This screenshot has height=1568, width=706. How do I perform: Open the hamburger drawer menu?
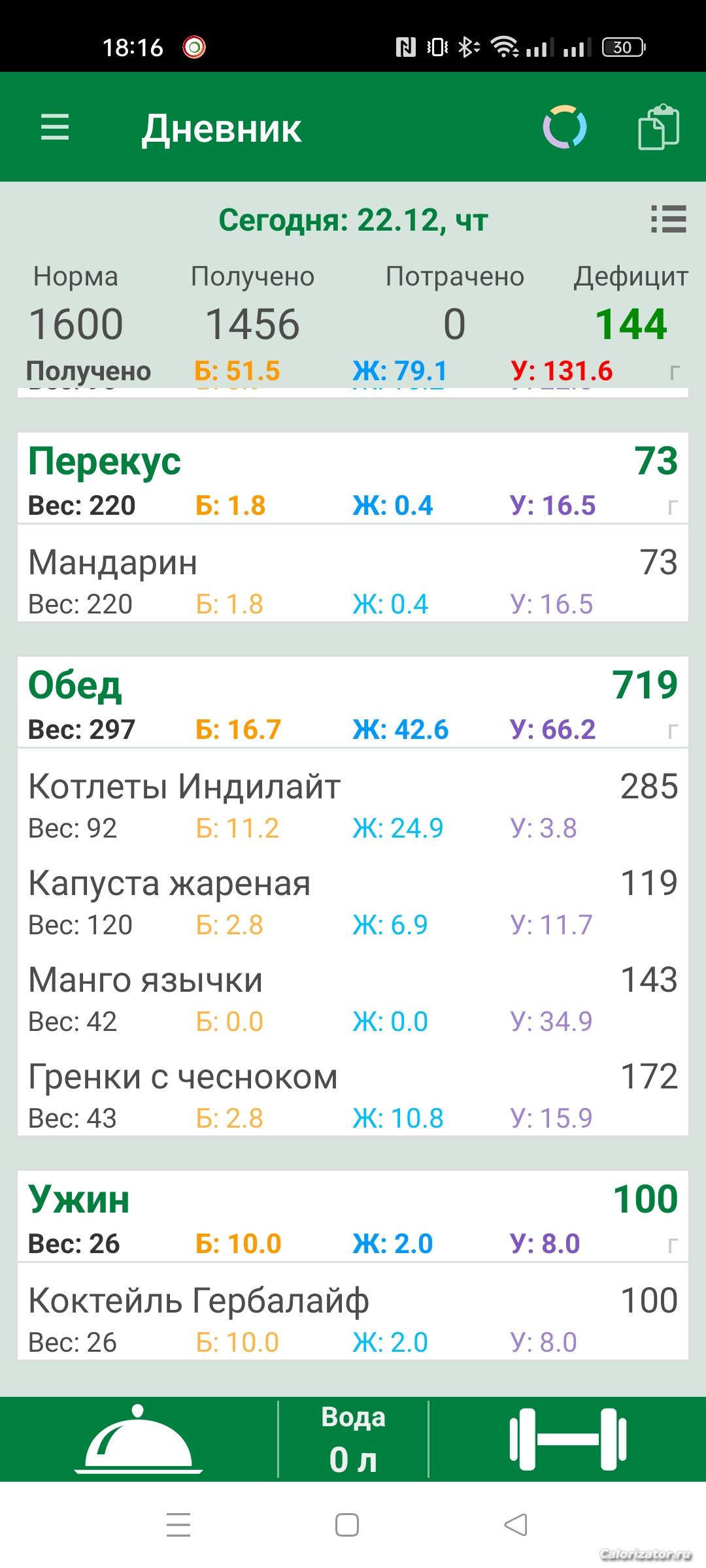click(55, 127)
